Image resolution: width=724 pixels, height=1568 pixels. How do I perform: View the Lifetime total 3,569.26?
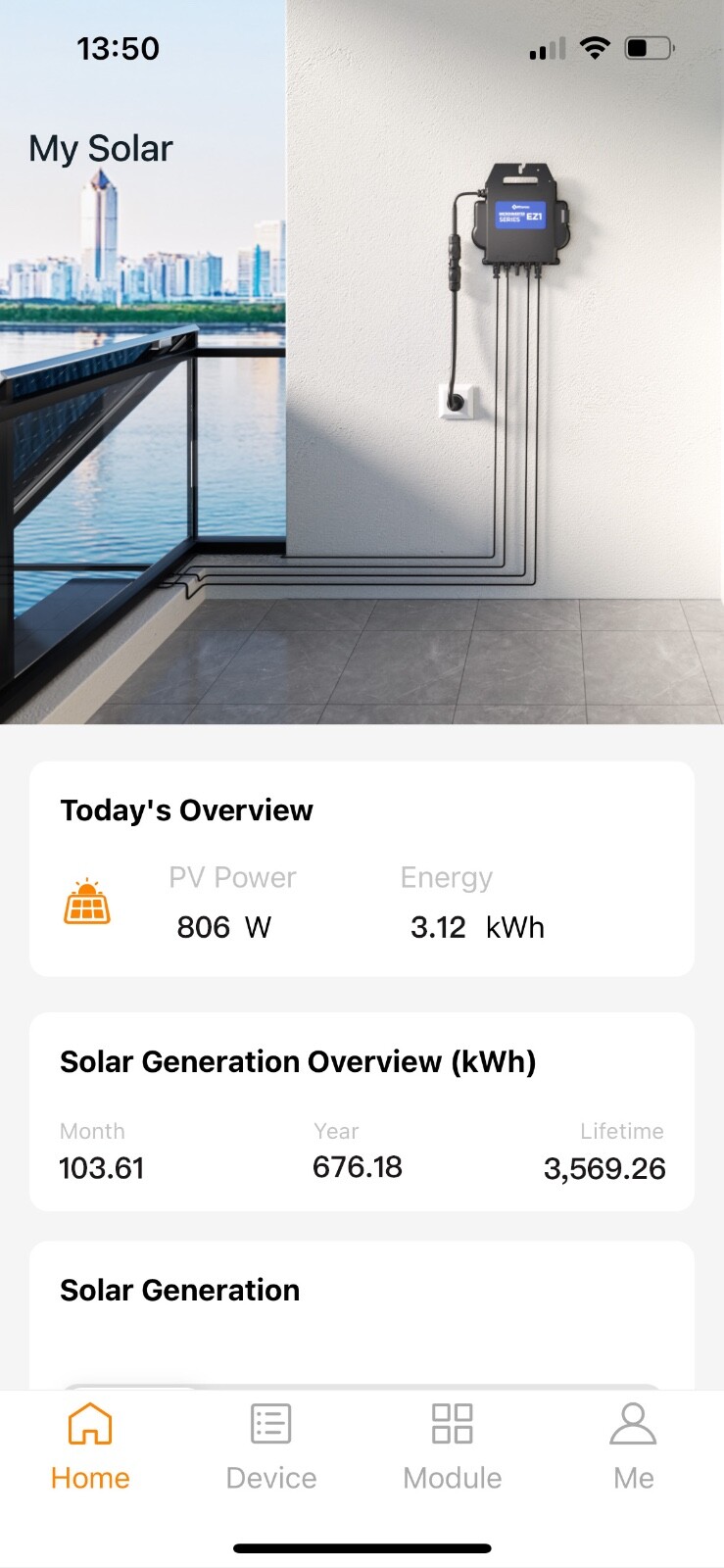pos(604,1167)
